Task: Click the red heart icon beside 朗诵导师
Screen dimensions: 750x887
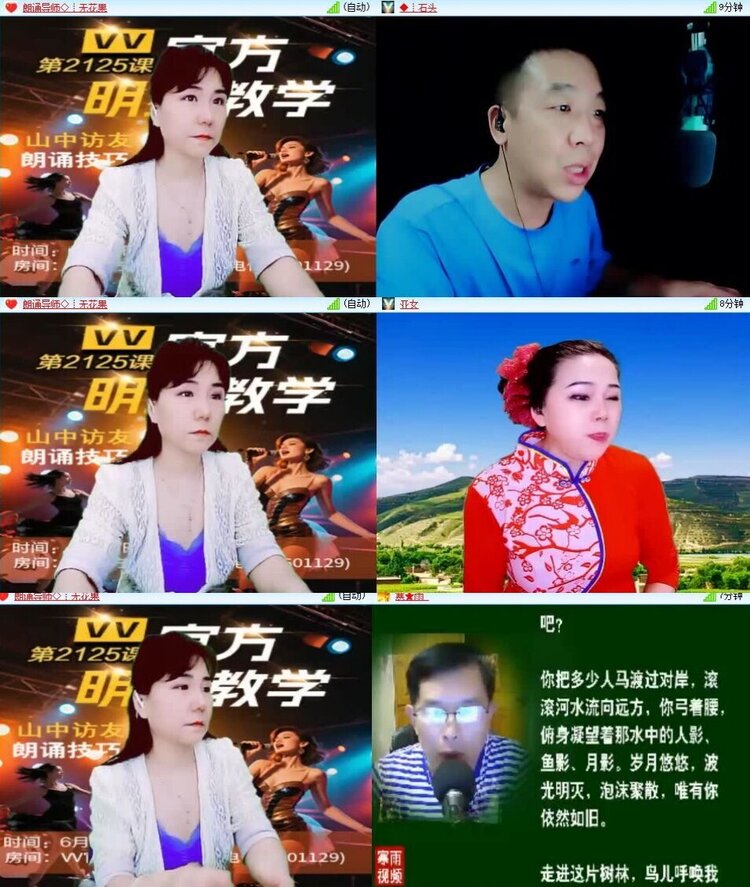Action: 12,9
